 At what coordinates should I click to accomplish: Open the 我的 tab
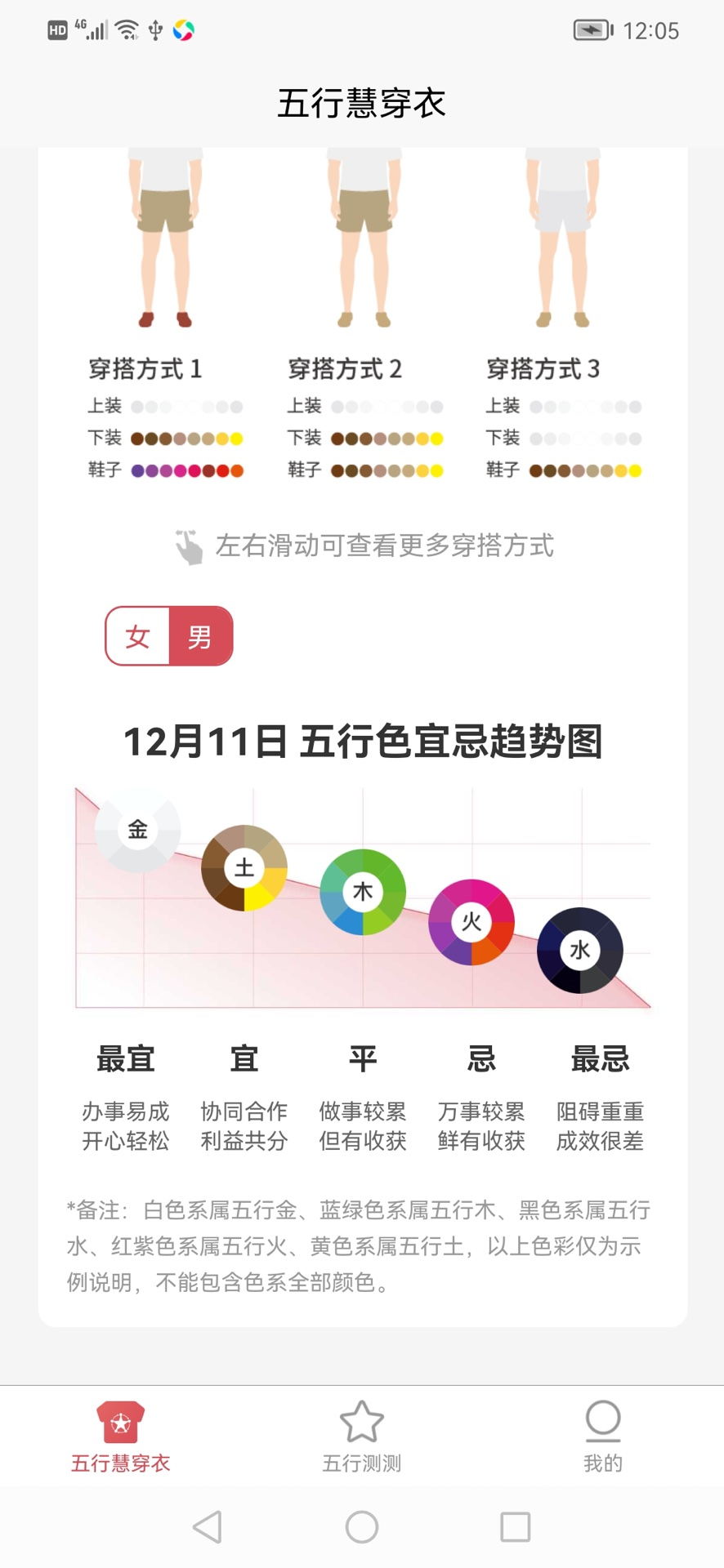601,1439
